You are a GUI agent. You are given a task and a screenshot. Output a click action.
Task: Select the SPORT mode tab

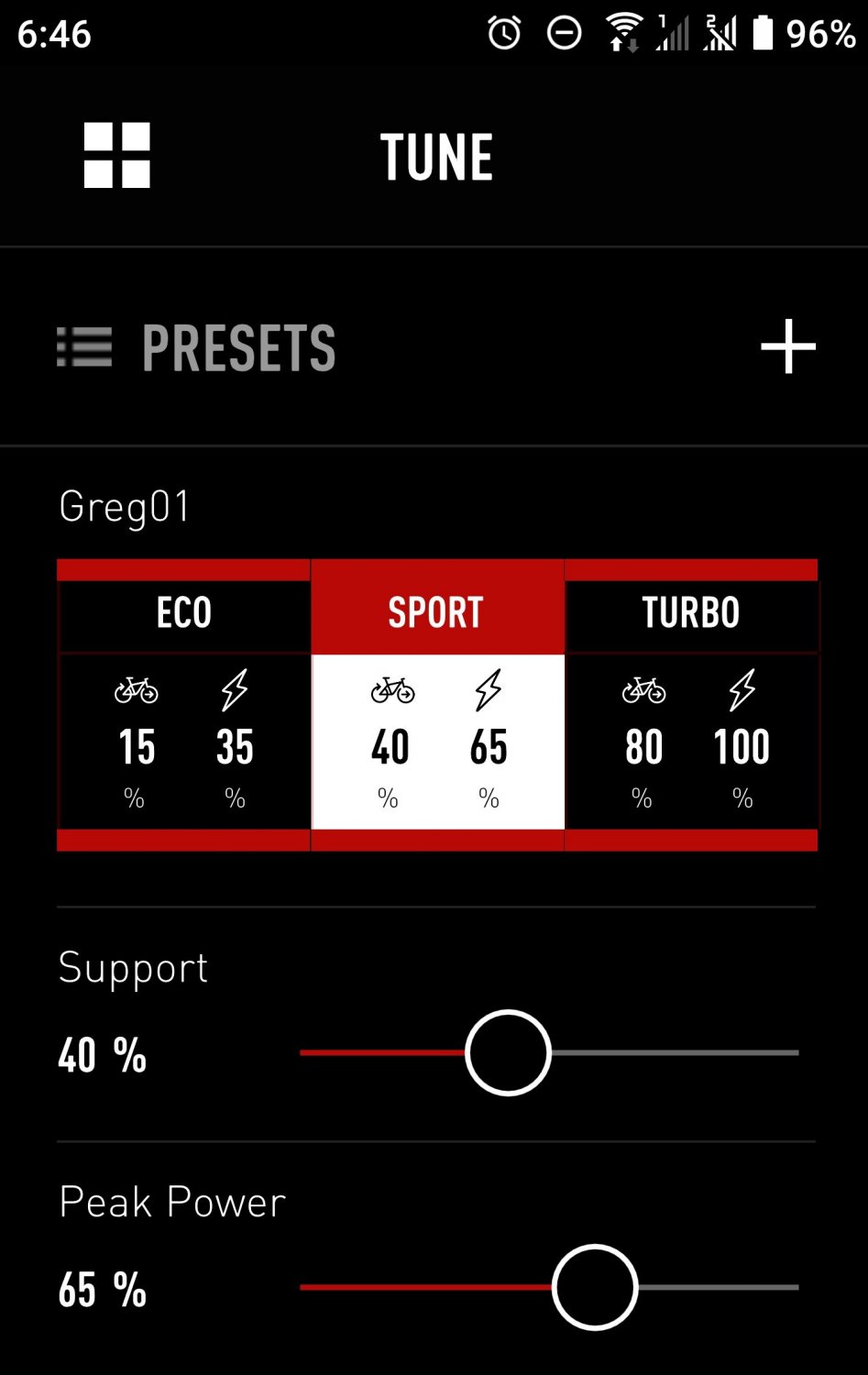(x=436, y=612)
